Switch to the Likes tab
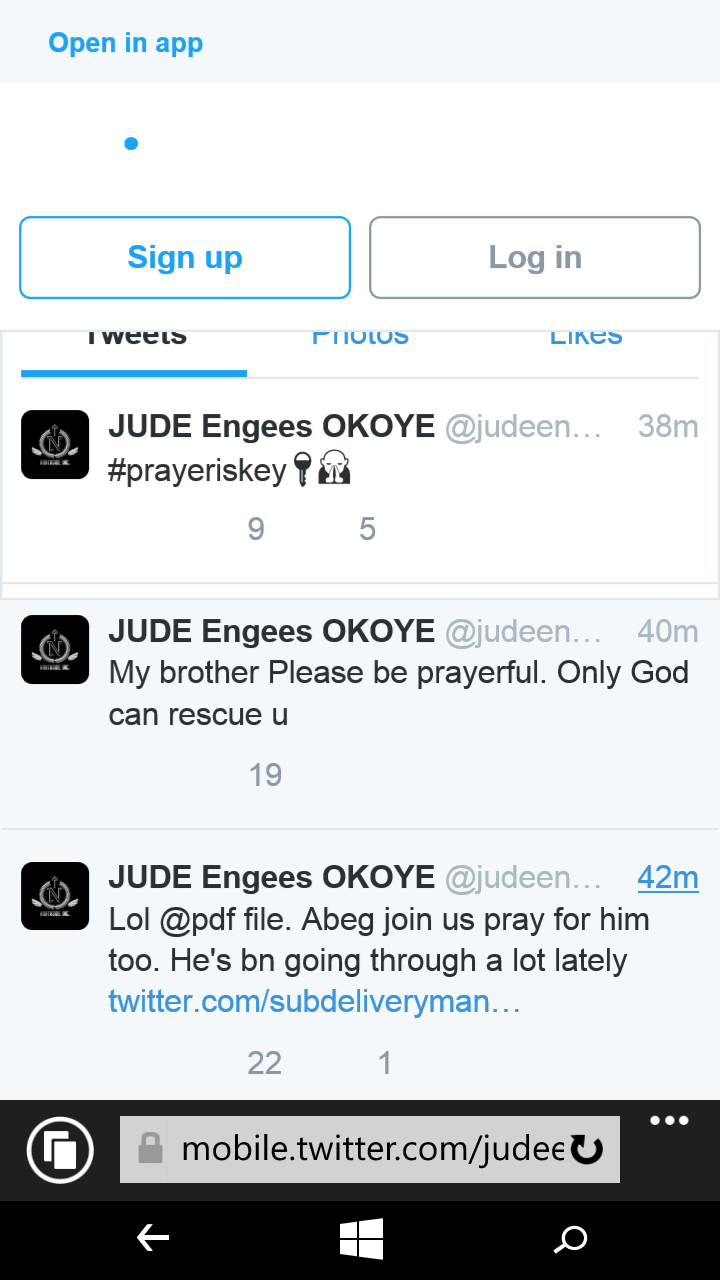The image size is (720, 1280). point(586,339)
